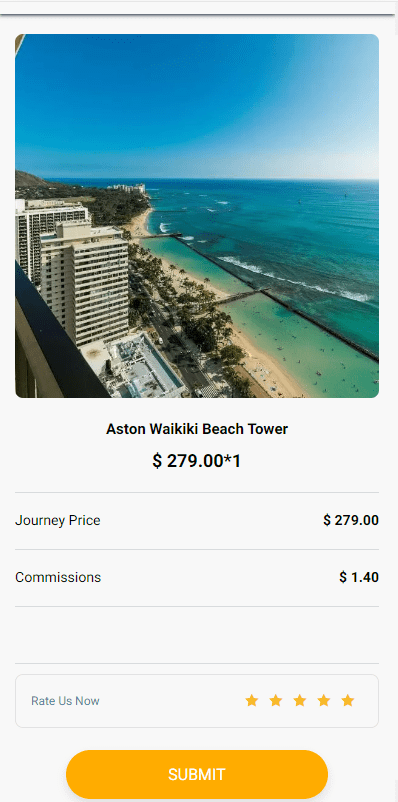The height and width of the screenshot is (802, 398).
Task: Rate one star in Rate Us Now
Action: 252,701
